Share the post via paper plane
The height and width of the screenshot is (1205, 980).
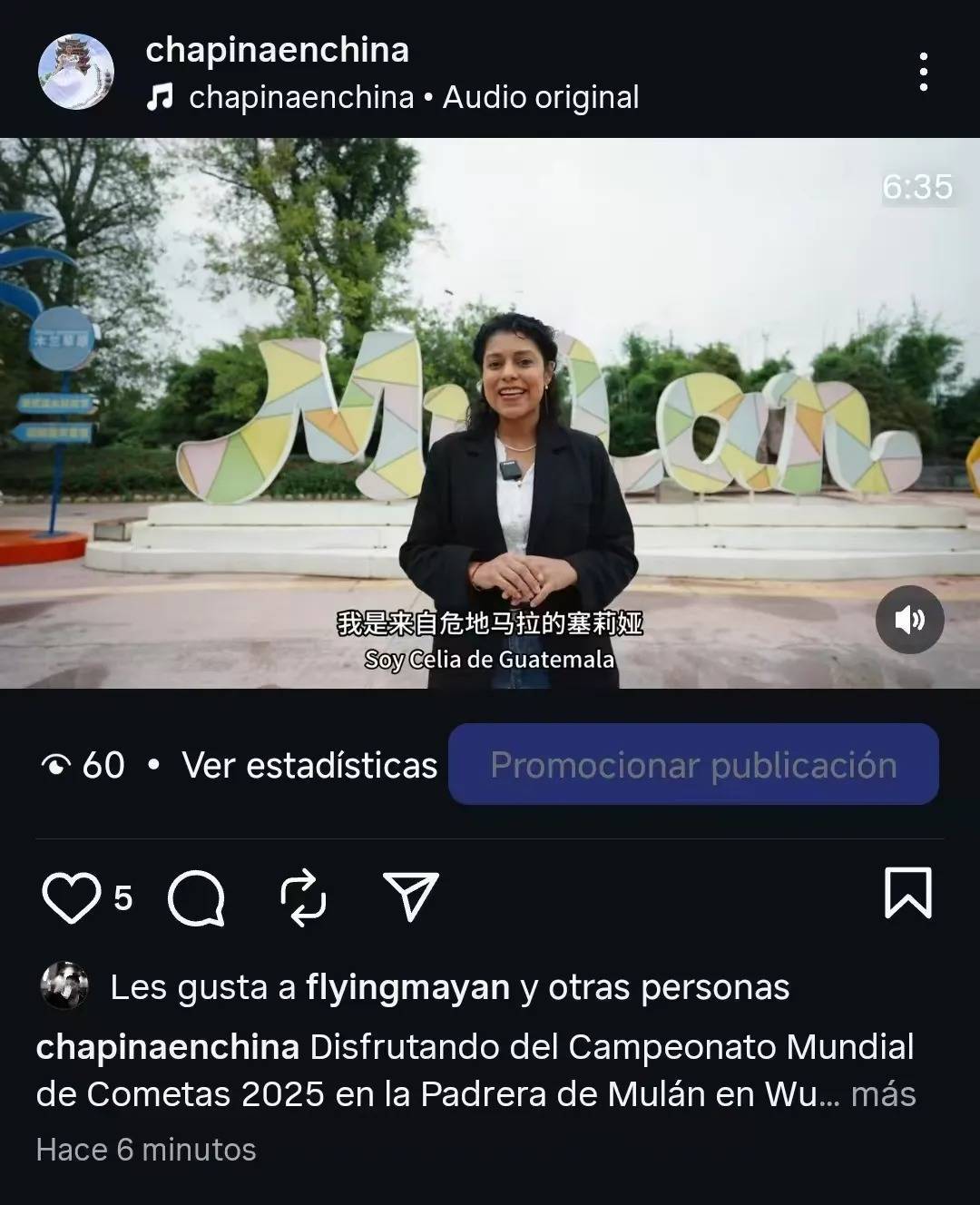[411, 896]
